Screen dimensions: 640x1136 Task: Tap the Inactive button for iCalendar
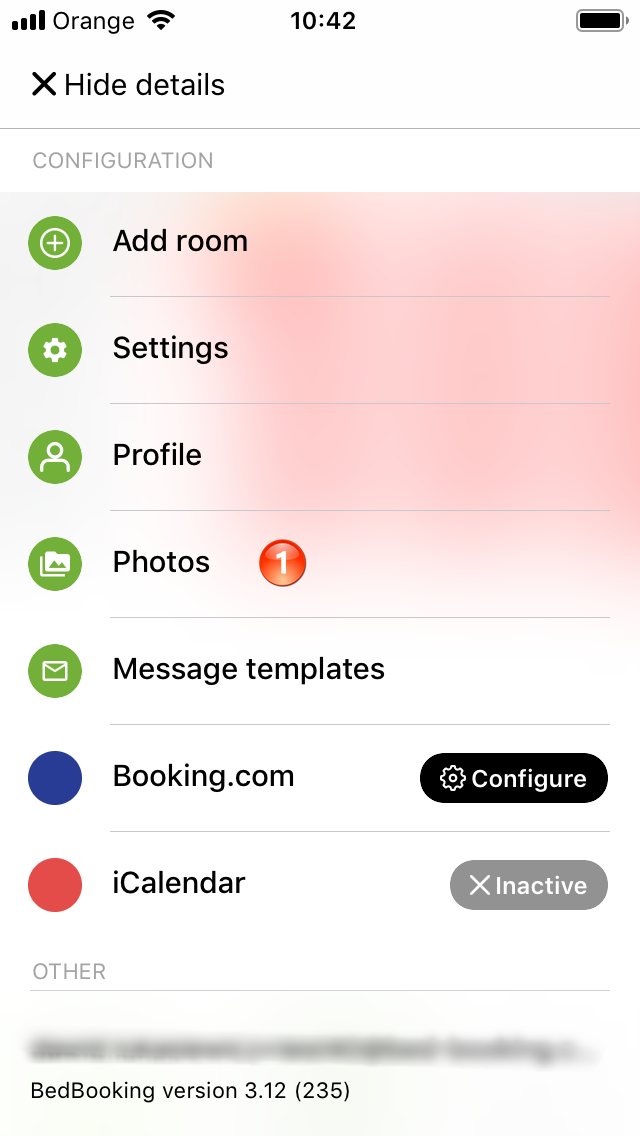[x=528, y=885]
